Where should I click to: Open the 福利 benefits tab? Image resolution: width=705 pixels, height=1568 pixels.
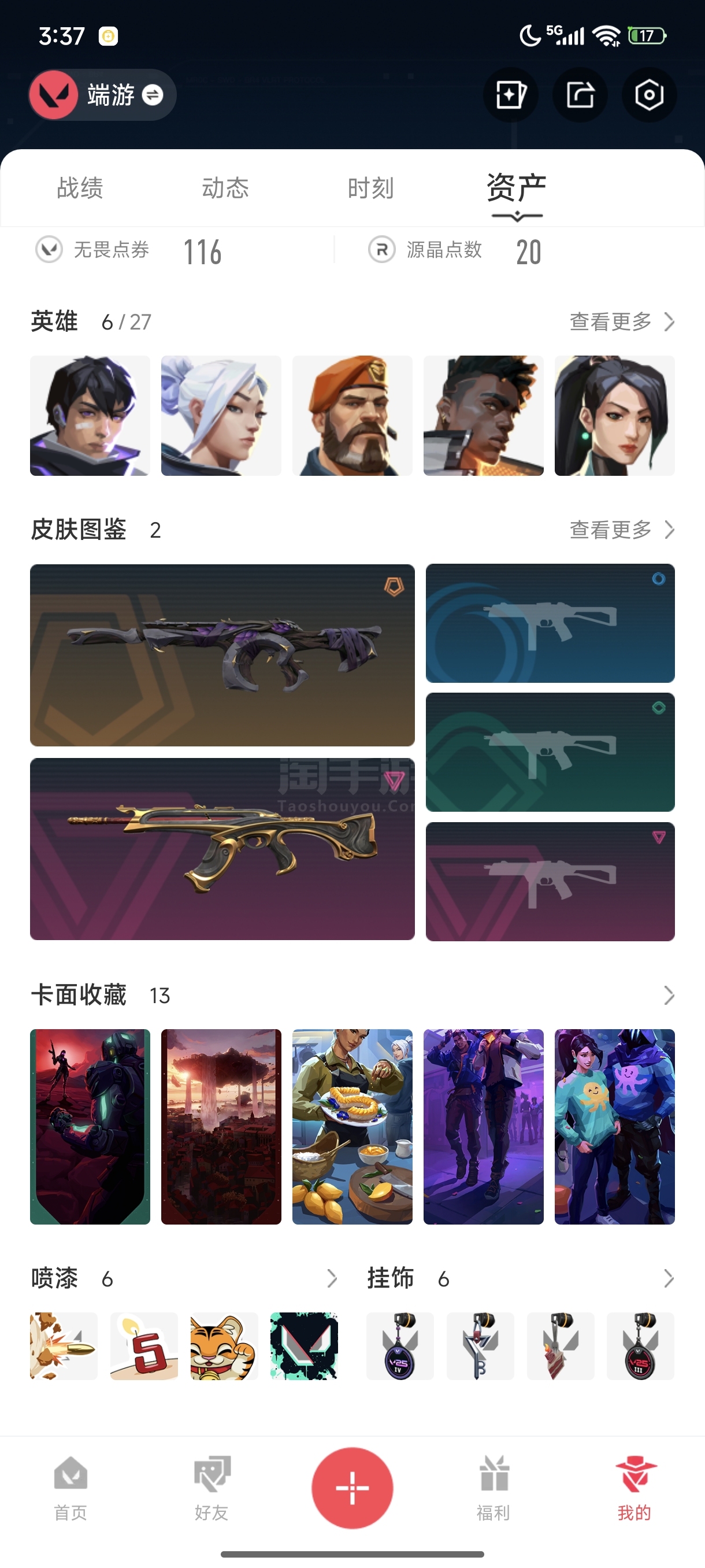click(493, 1487)
